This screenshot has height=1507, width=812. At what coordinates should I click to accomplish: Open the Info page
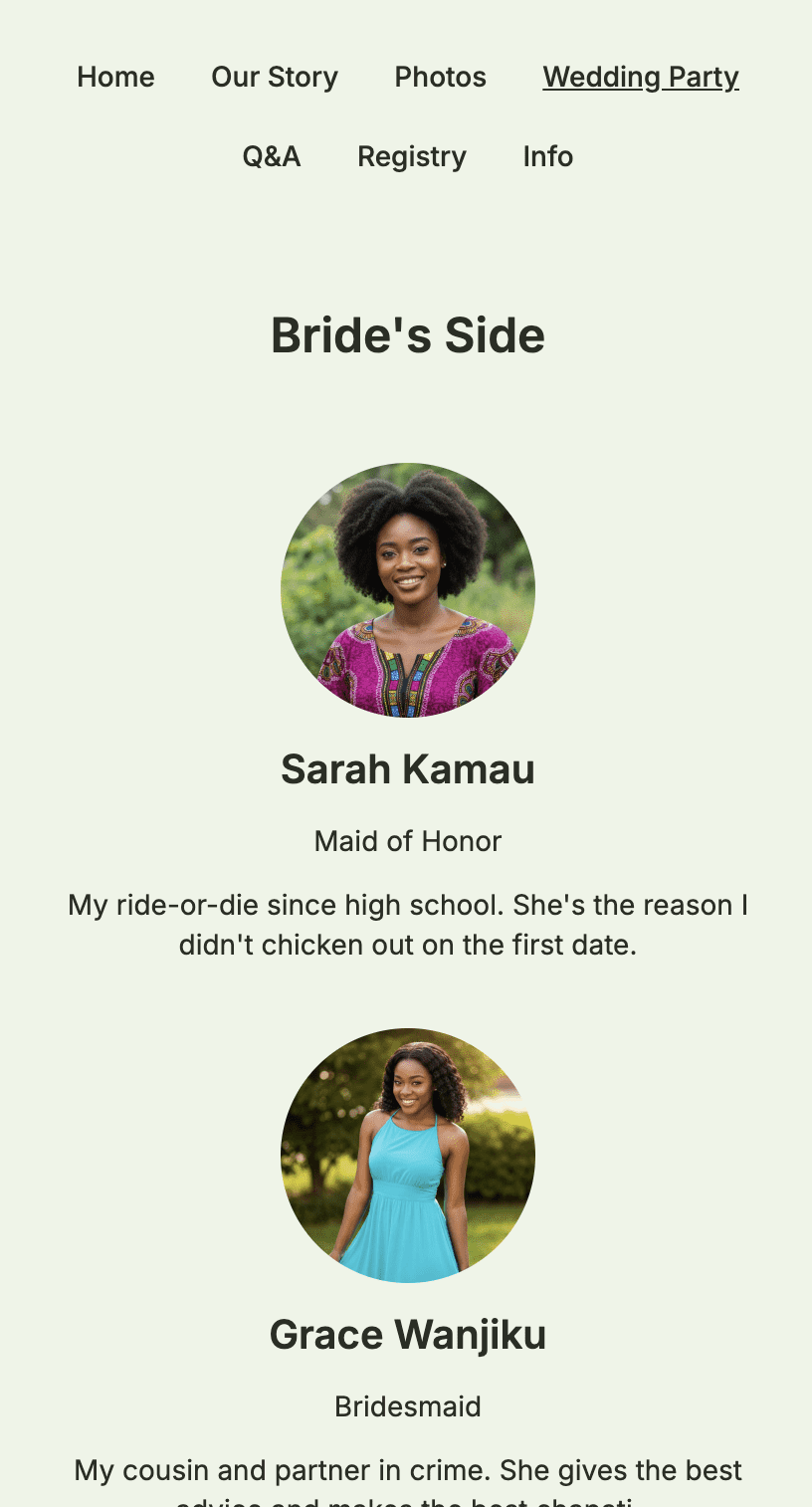coord(547,156)
